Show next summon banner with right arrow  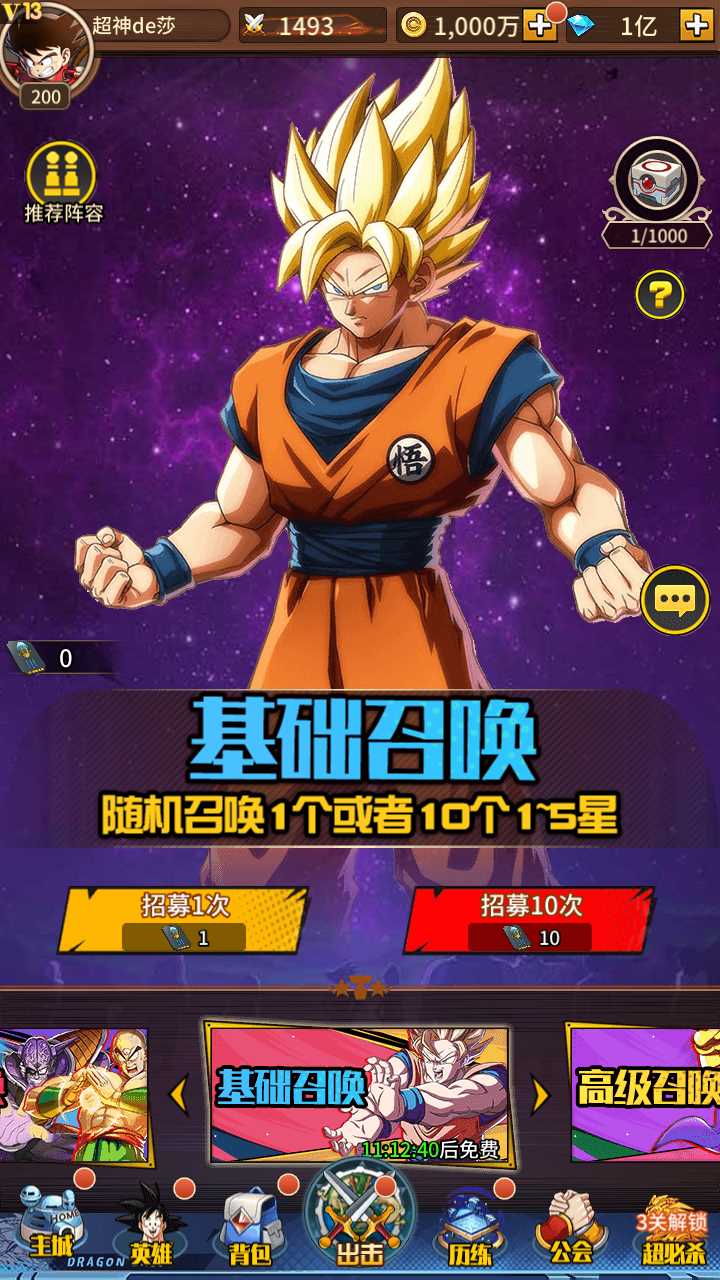(x=540, y=1096)
